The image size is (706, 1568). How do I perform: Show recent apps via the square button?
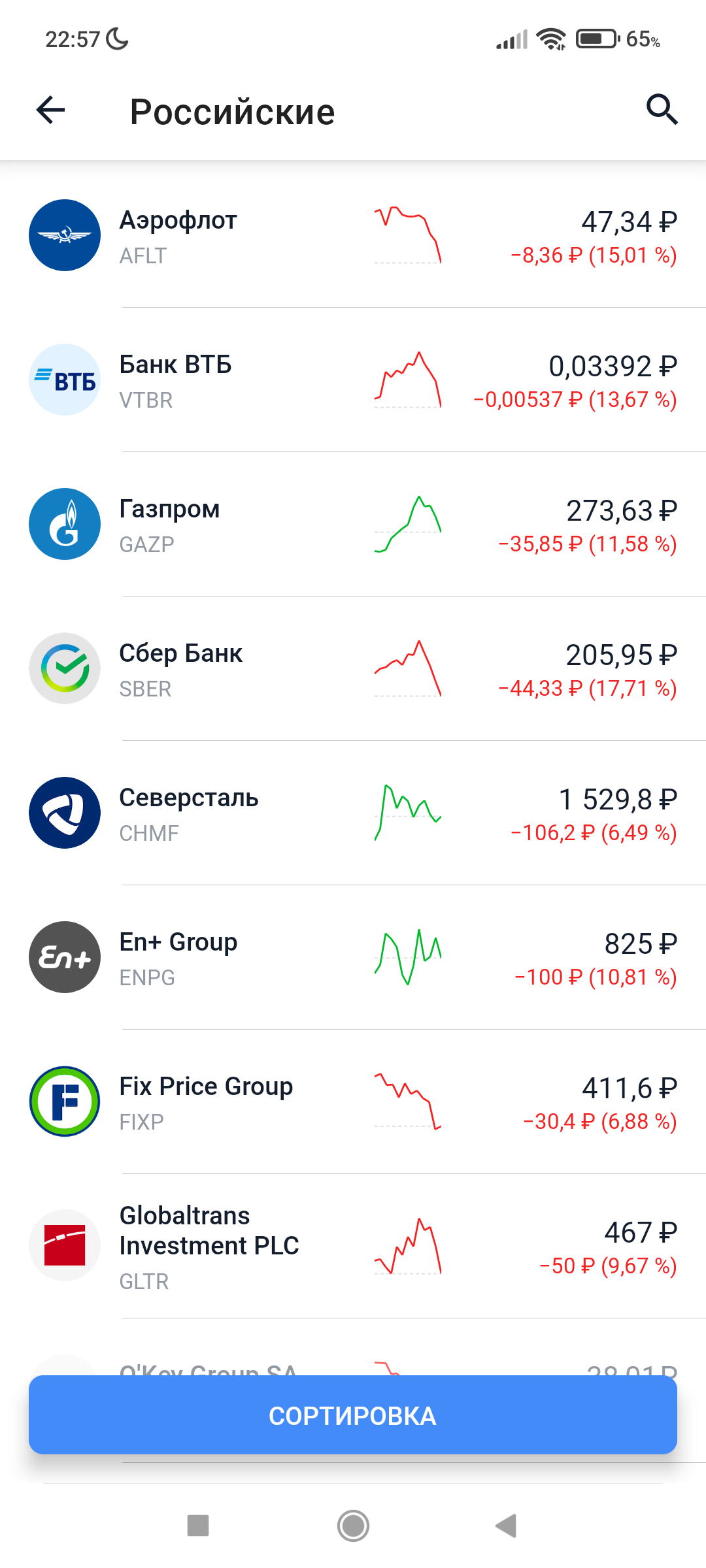click(x=198, y=1526)
